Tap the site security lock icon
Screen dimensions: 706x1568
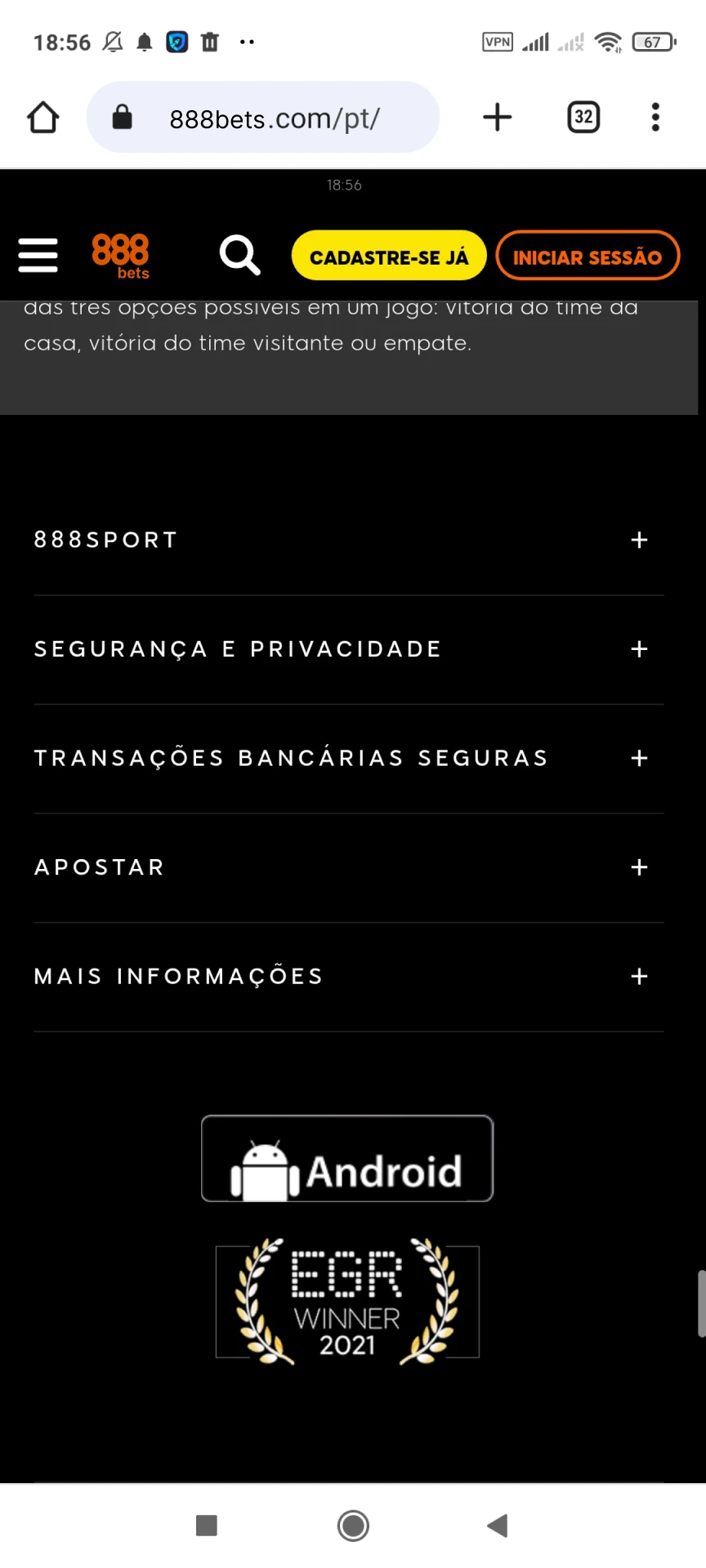[x=121, y=117]
